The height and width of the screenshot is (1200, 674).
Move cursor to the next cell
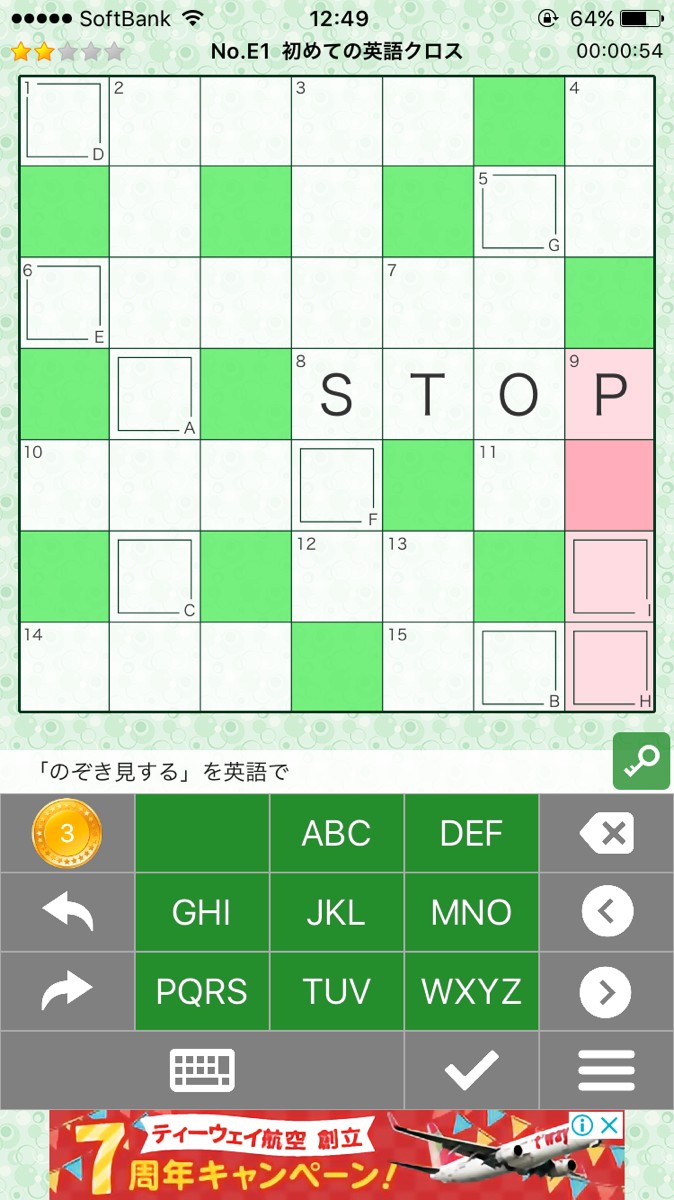point(606,991)
